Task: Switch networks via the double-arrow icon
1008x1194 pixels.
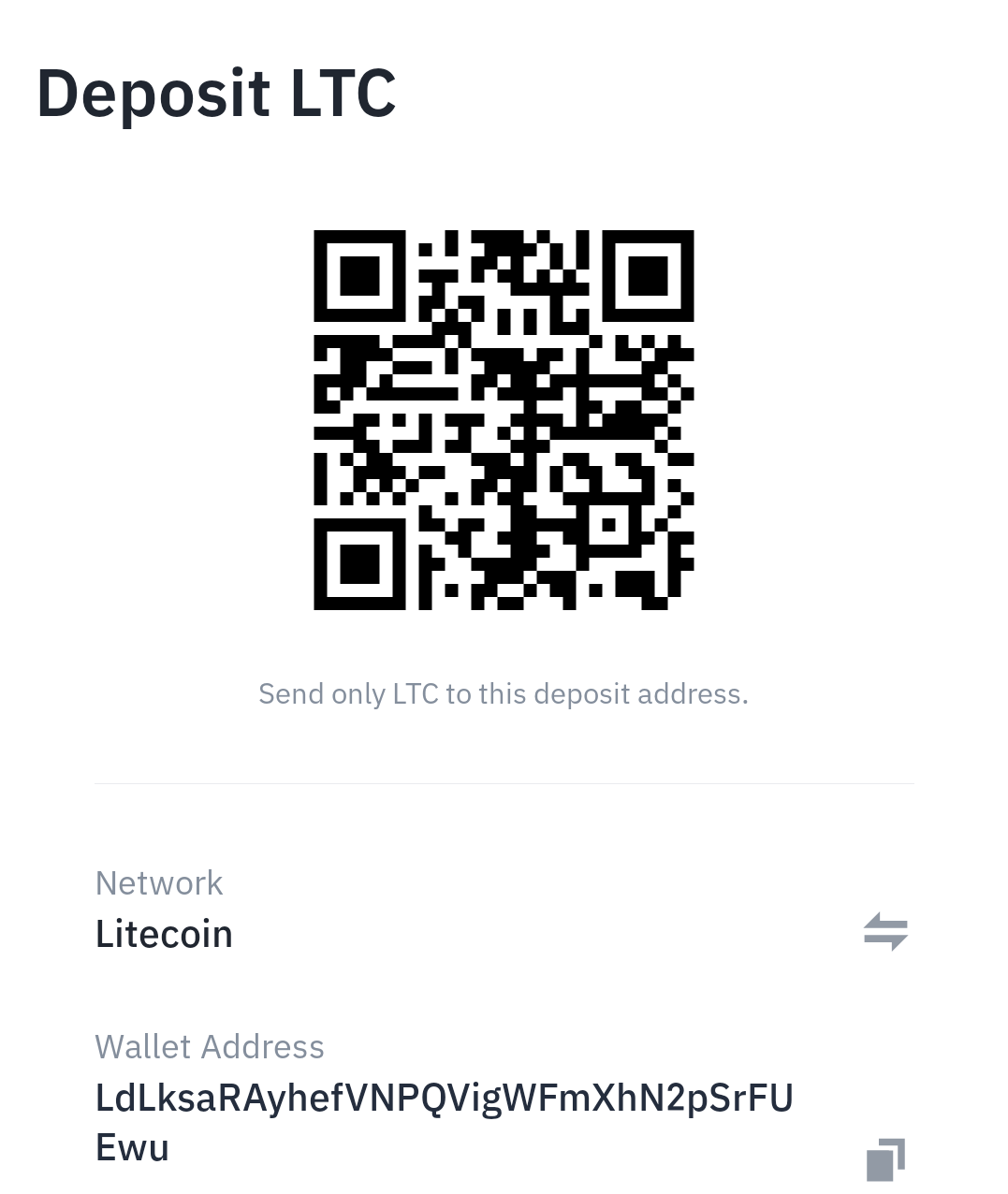Action: point(887,931)
